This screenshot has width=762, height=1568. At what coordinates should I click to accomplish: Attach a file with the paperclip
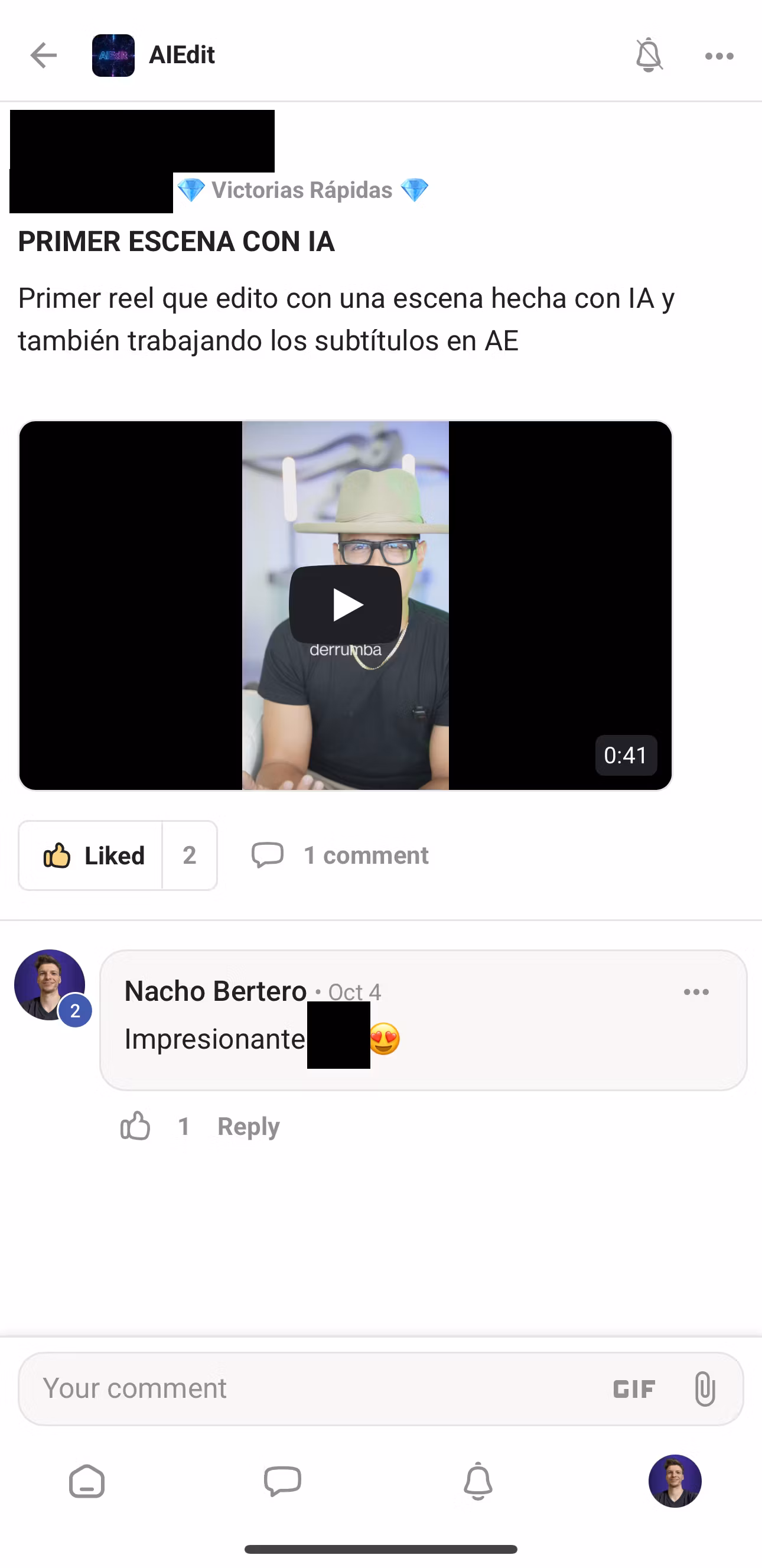coord(704,1388)
